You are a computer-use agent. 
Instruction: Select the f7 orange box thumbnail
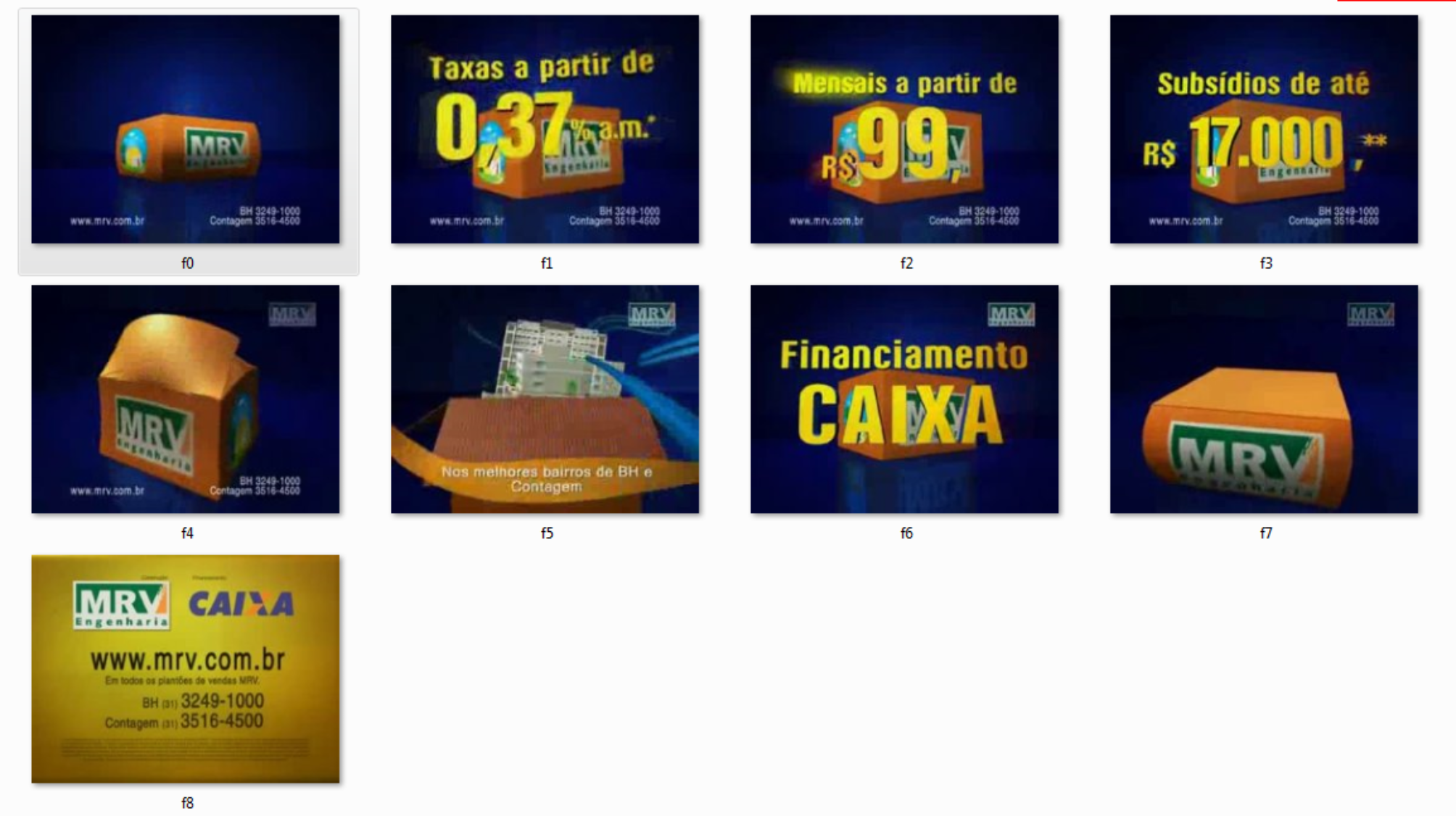pos(1264,399)
